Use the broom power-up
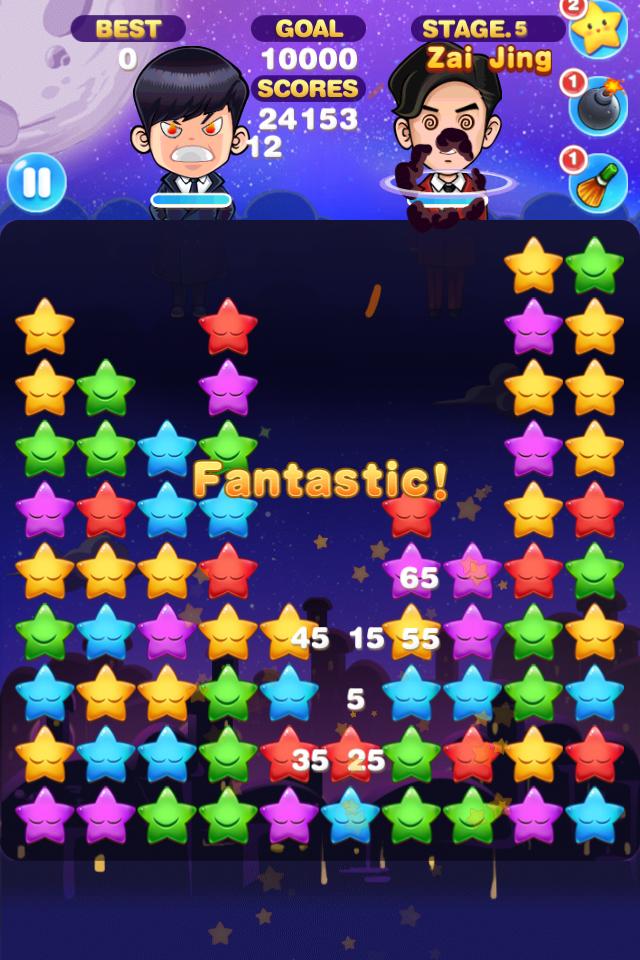This screenshot has width=640, height=960. (599, 182)
